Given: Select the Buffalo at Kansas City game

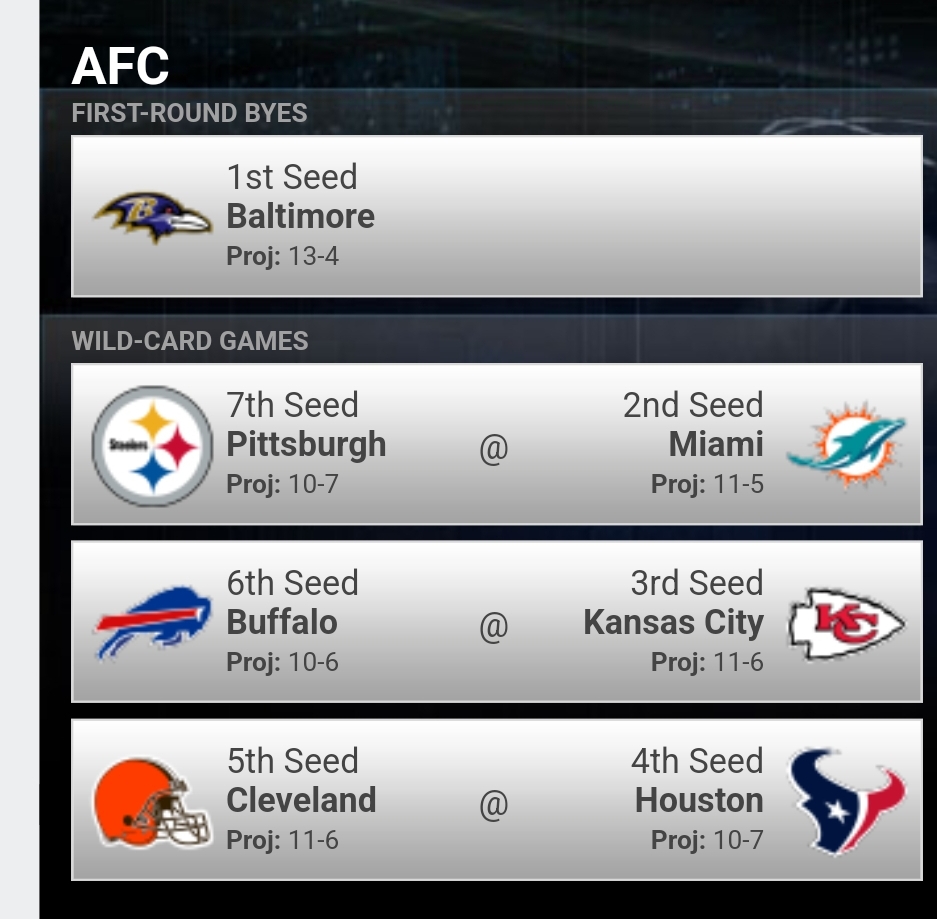Looking at the screenshot, I should [x=497, y=621].
